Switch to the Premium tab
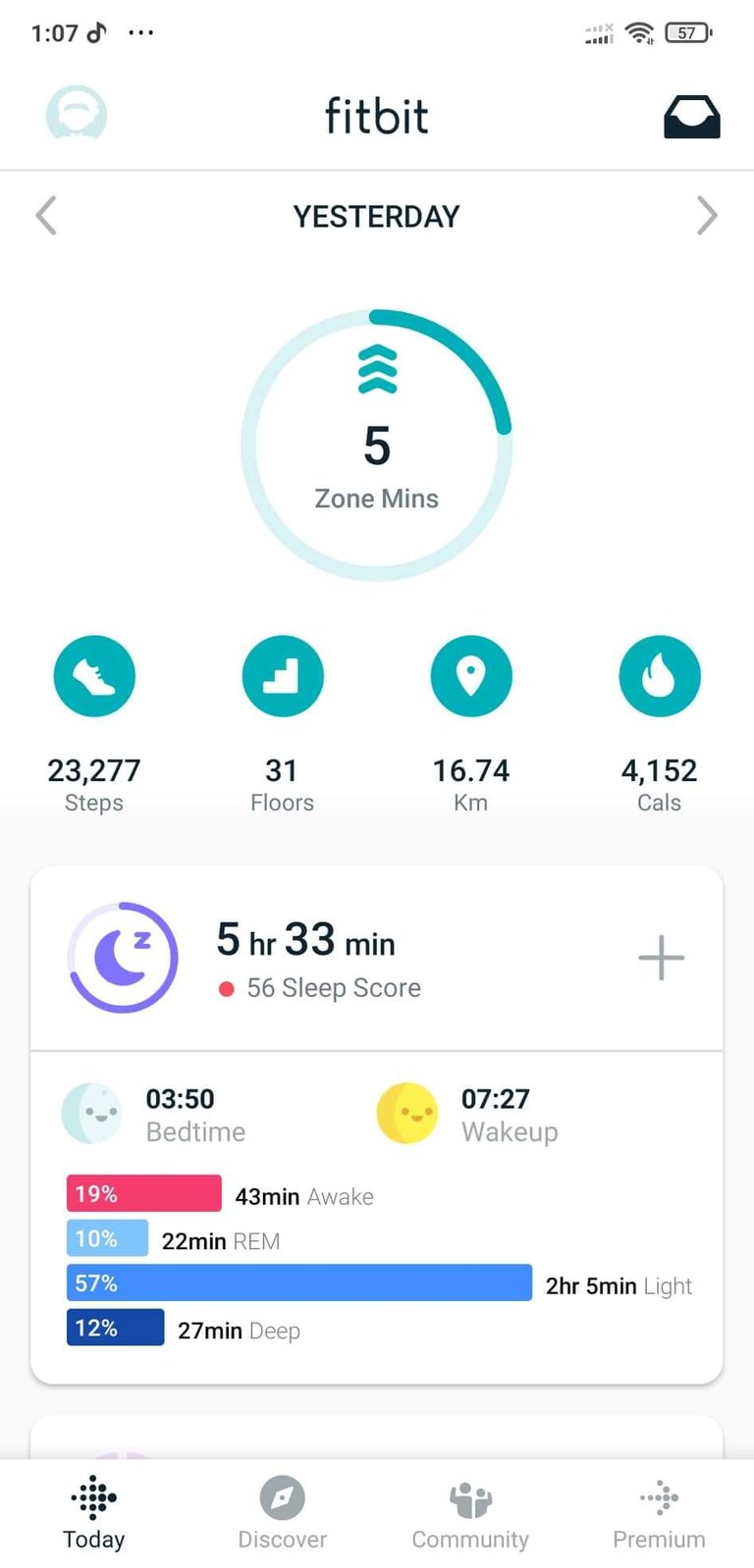The width and height of the screenshot is (754, 1568). coord(659,1512)
